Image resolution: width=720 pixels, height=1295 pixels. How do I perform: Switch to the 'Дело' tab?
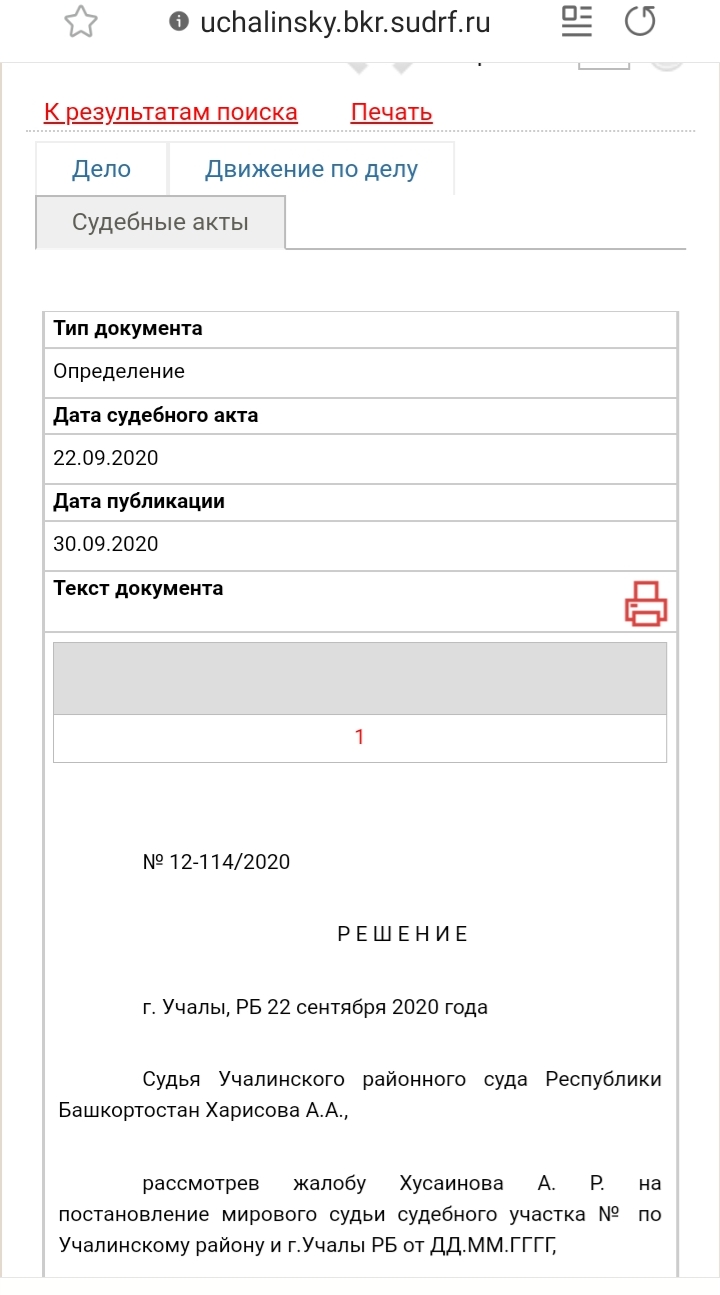pos(101,169)
